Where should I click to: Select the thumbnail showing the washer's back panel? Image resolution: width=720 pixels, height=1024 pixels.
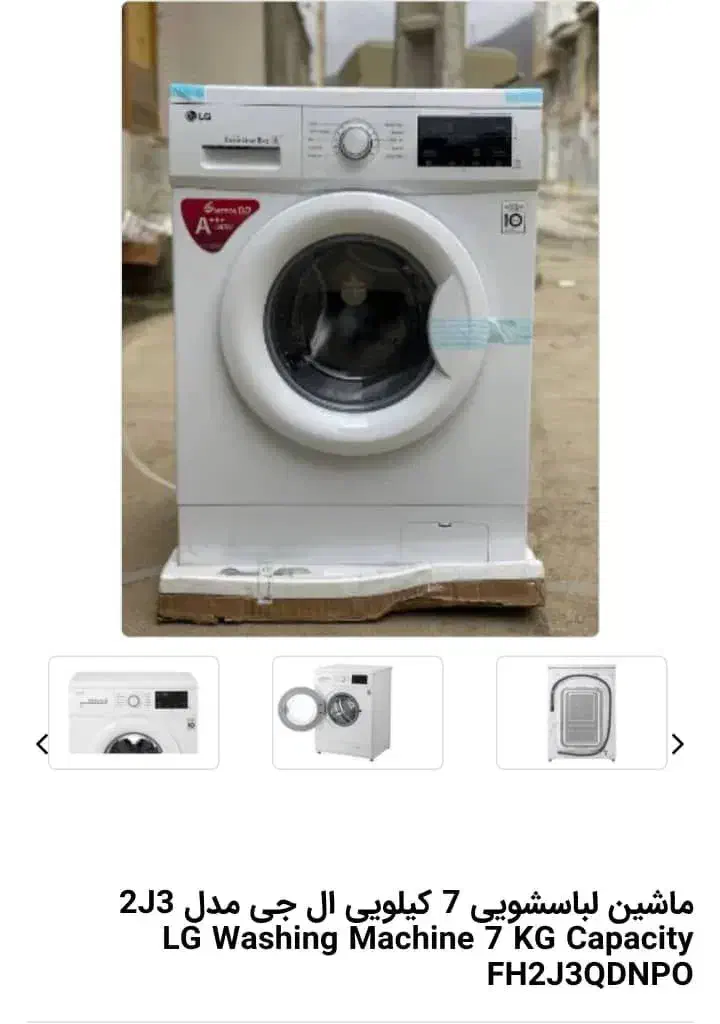pos(581,712)
